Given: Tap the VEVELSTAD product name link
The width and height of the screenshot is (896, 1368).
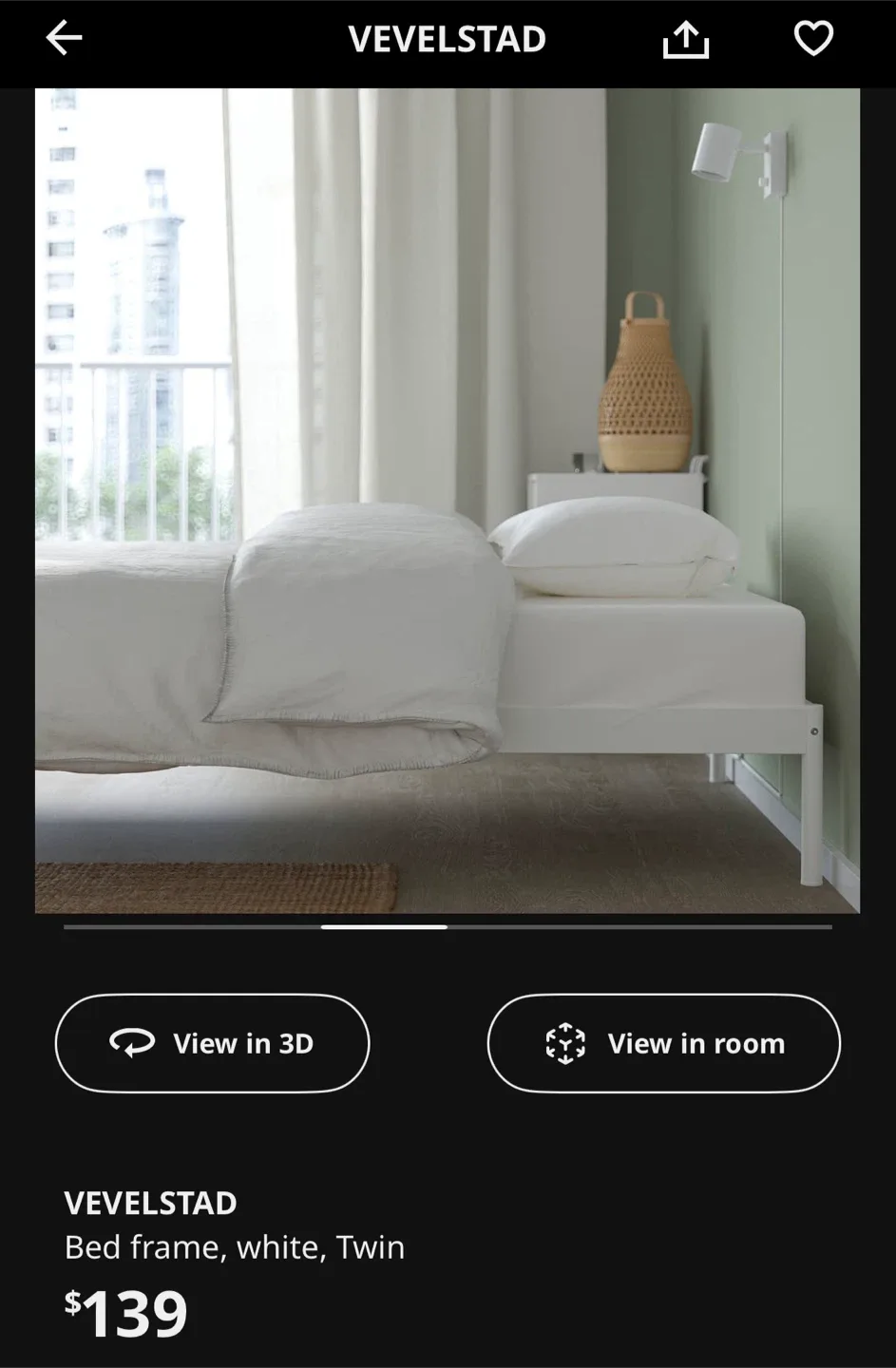Looking at the screenshot, I should pos(149,1203).
